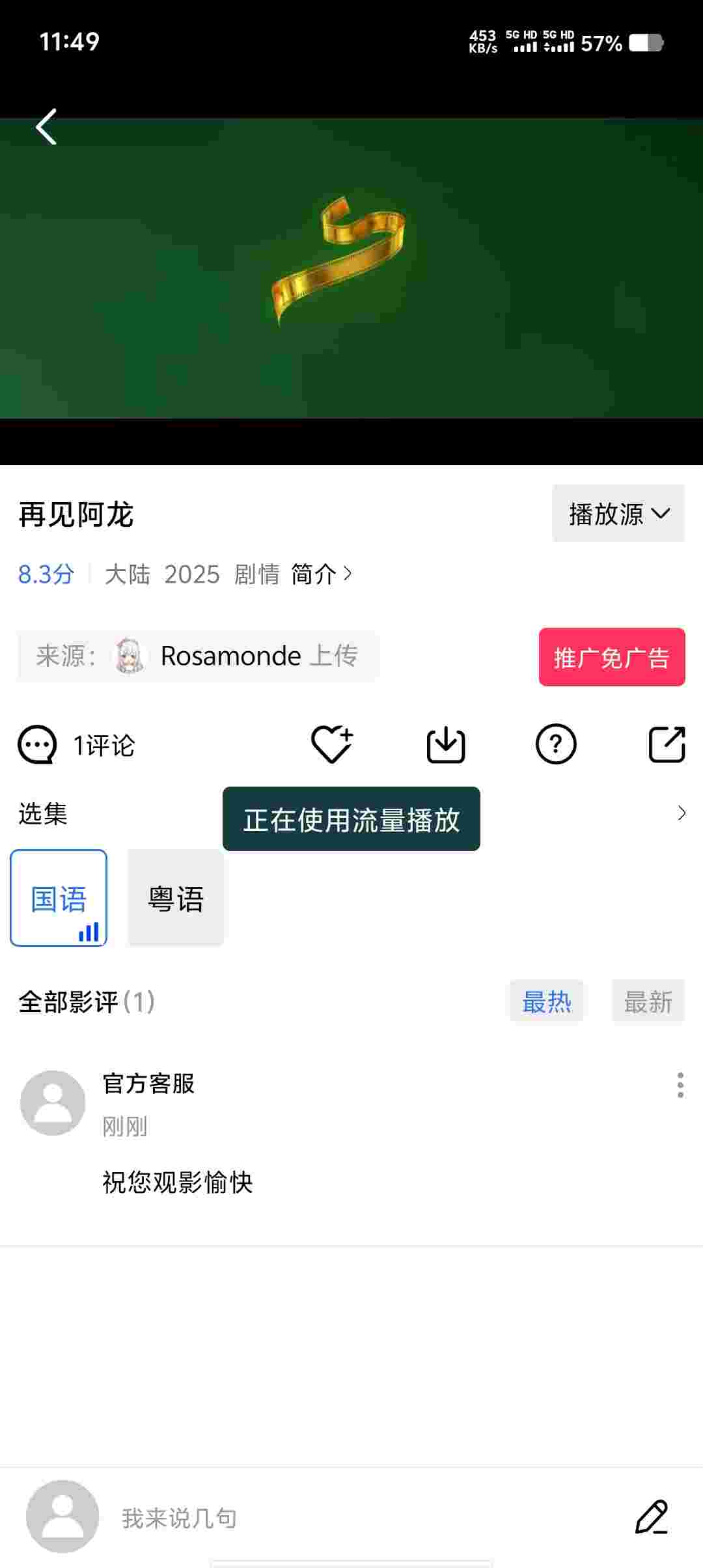
Task: Open the 简介 details link
Action: click(321, 574)
